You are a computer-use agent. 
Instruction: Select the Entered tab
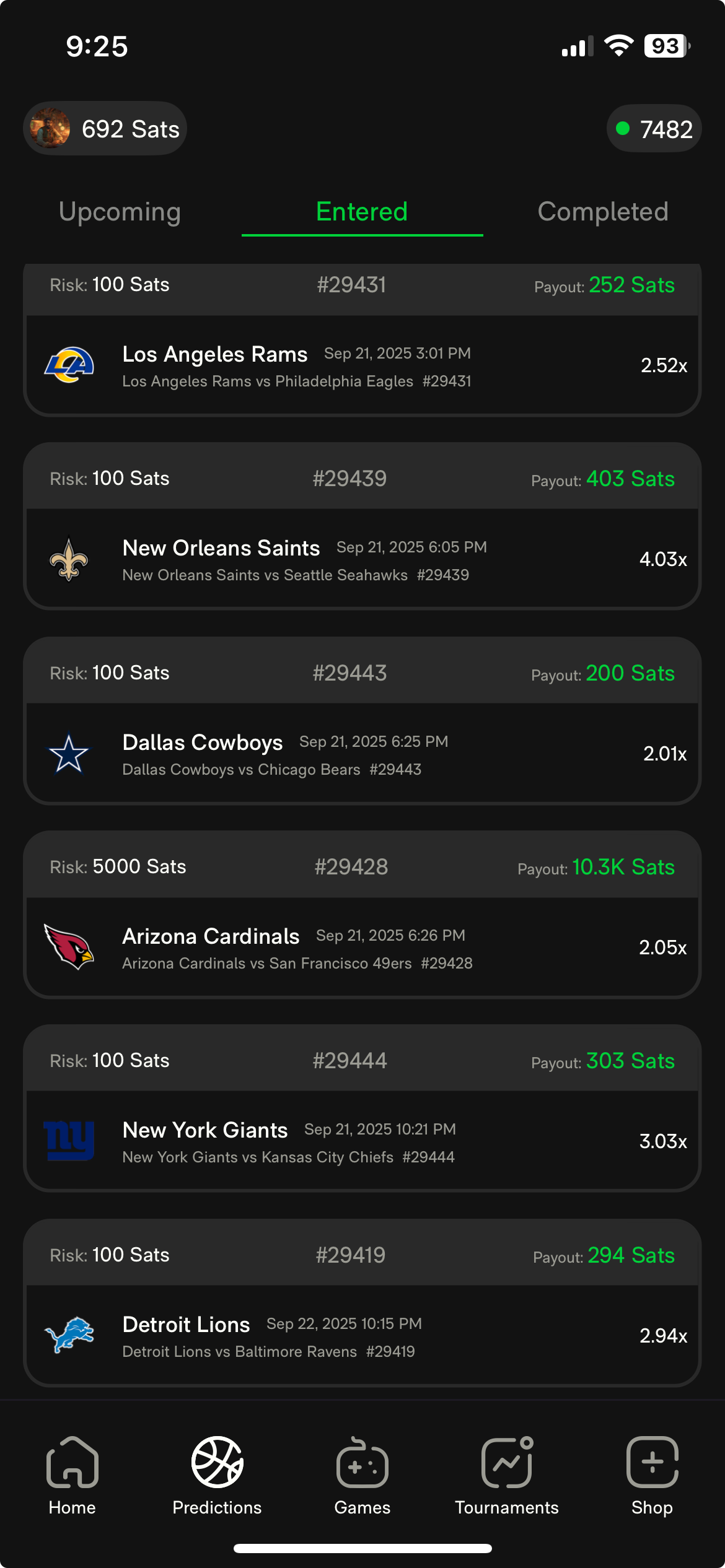click(x=362, y=212)
